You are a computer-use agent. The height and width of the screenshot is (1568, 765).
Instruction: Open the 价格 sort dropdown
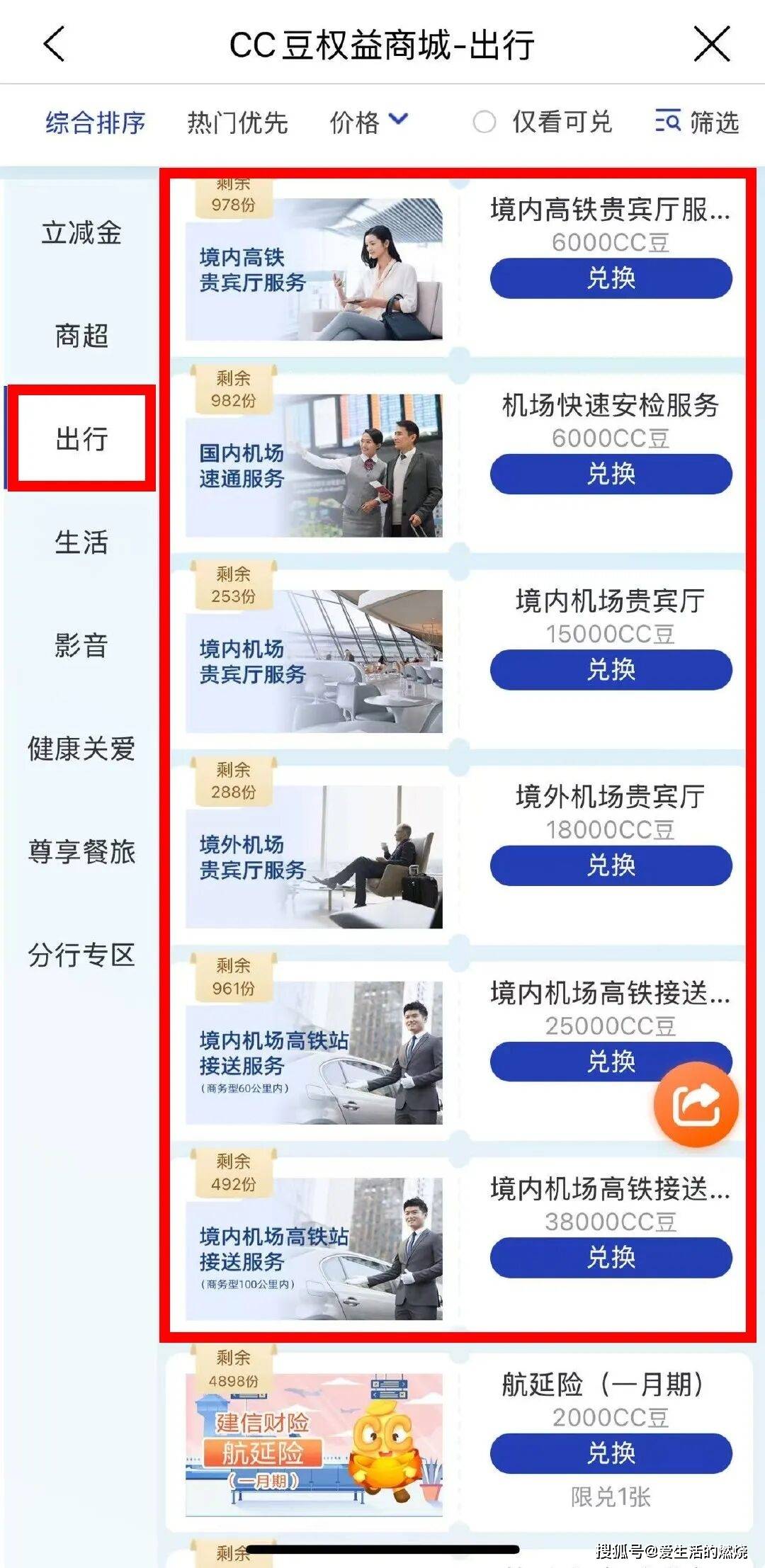coord(368,122)
